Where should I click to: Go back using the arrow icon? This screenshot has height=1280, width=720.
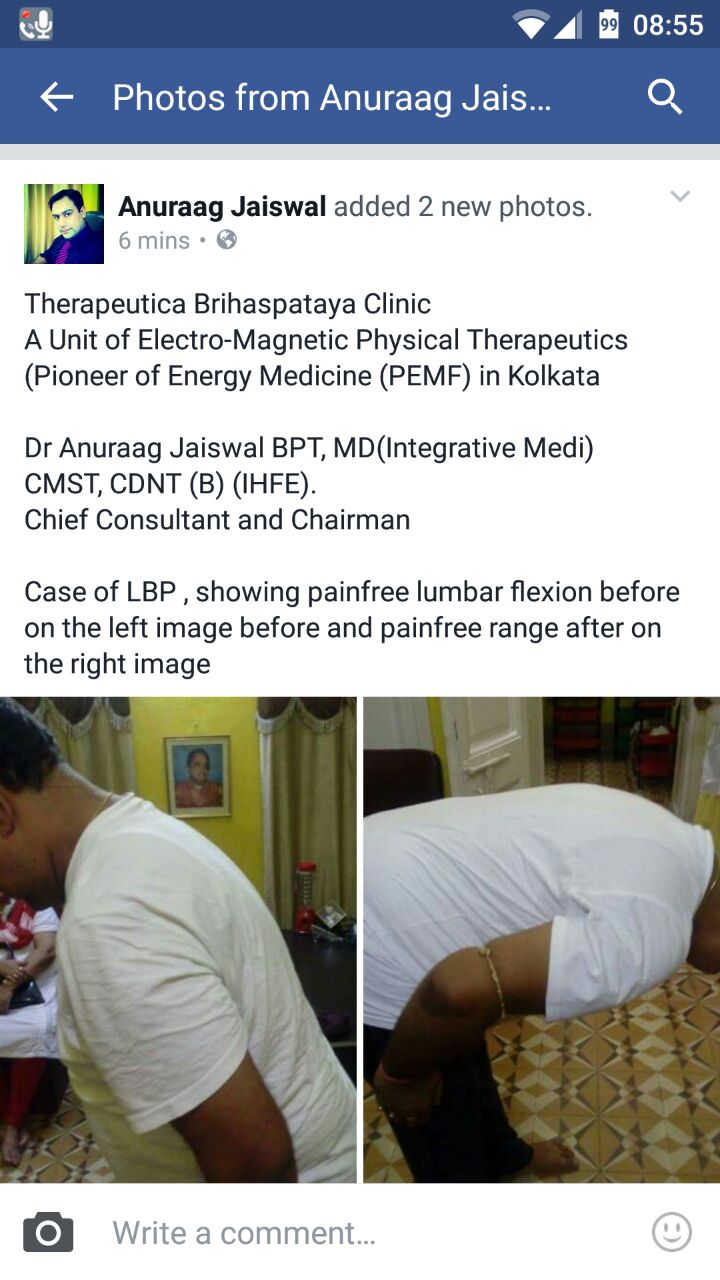tap(57, 97)
